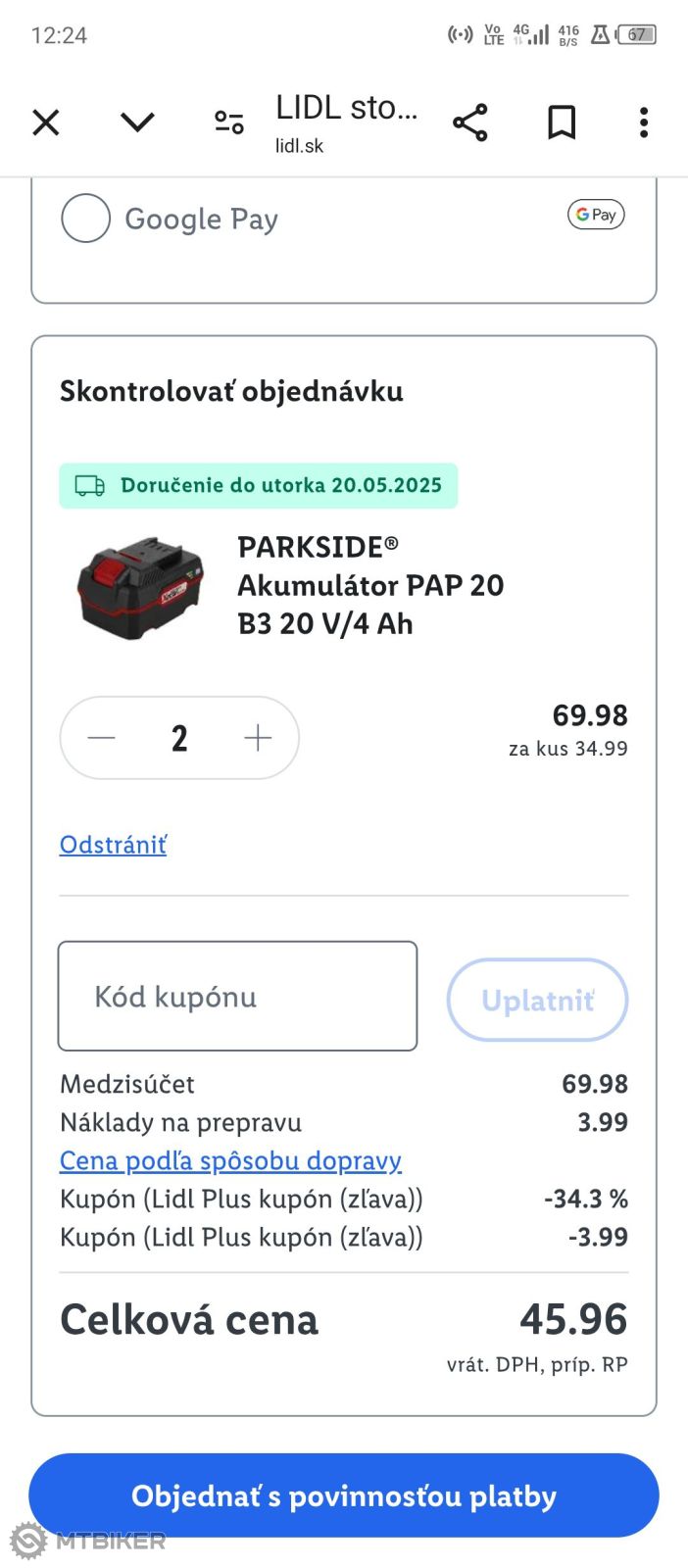Open the Cena podľa spôsobu dopravy link
The image size is (688, 1568).
coord(230,1161)
